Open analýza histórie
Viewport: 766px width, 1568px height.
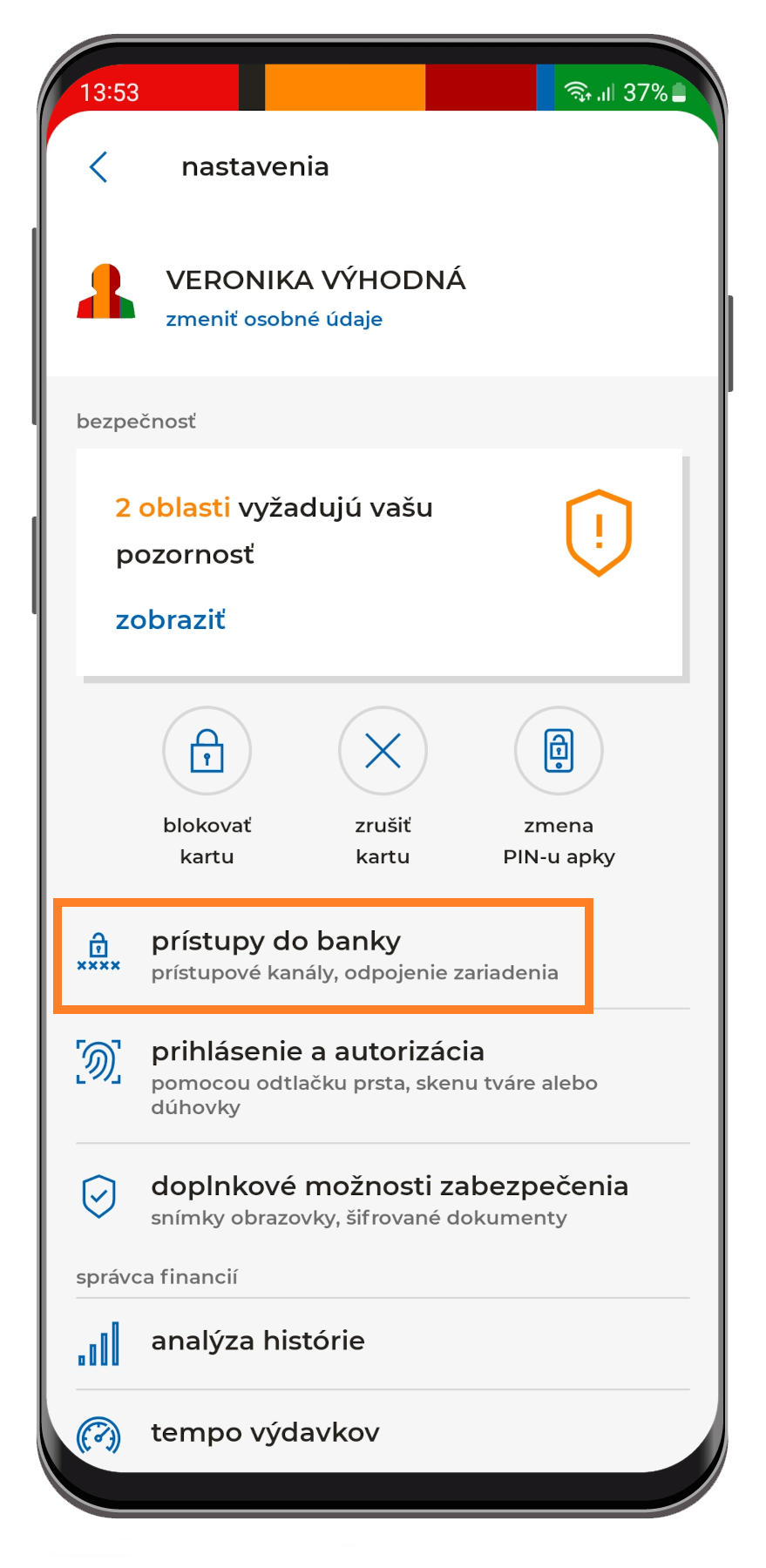(x=383, y=1342)
